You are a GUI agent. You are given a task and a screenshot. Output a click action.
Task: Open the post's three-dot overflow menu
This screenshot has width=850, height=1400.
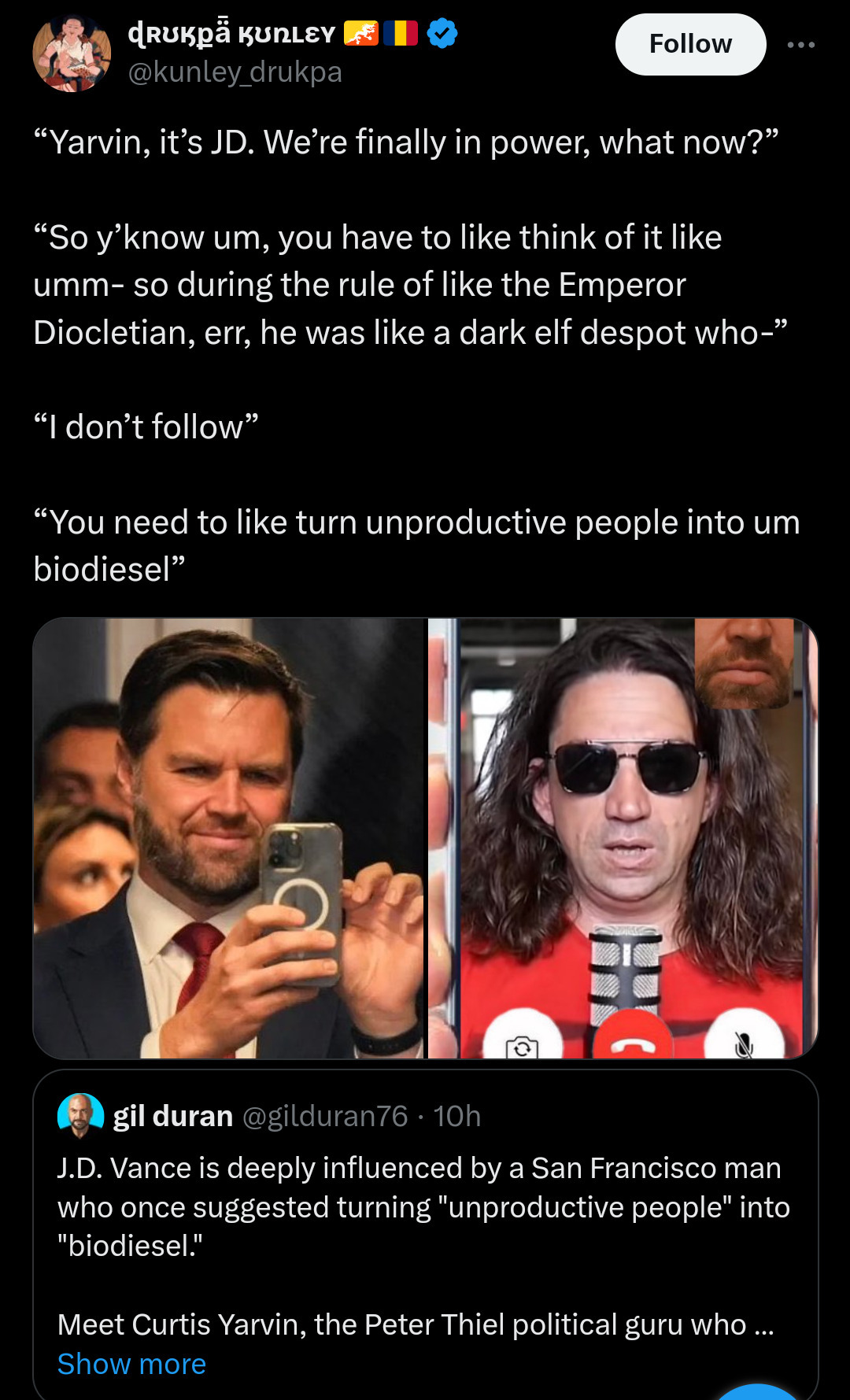[800, 45]
